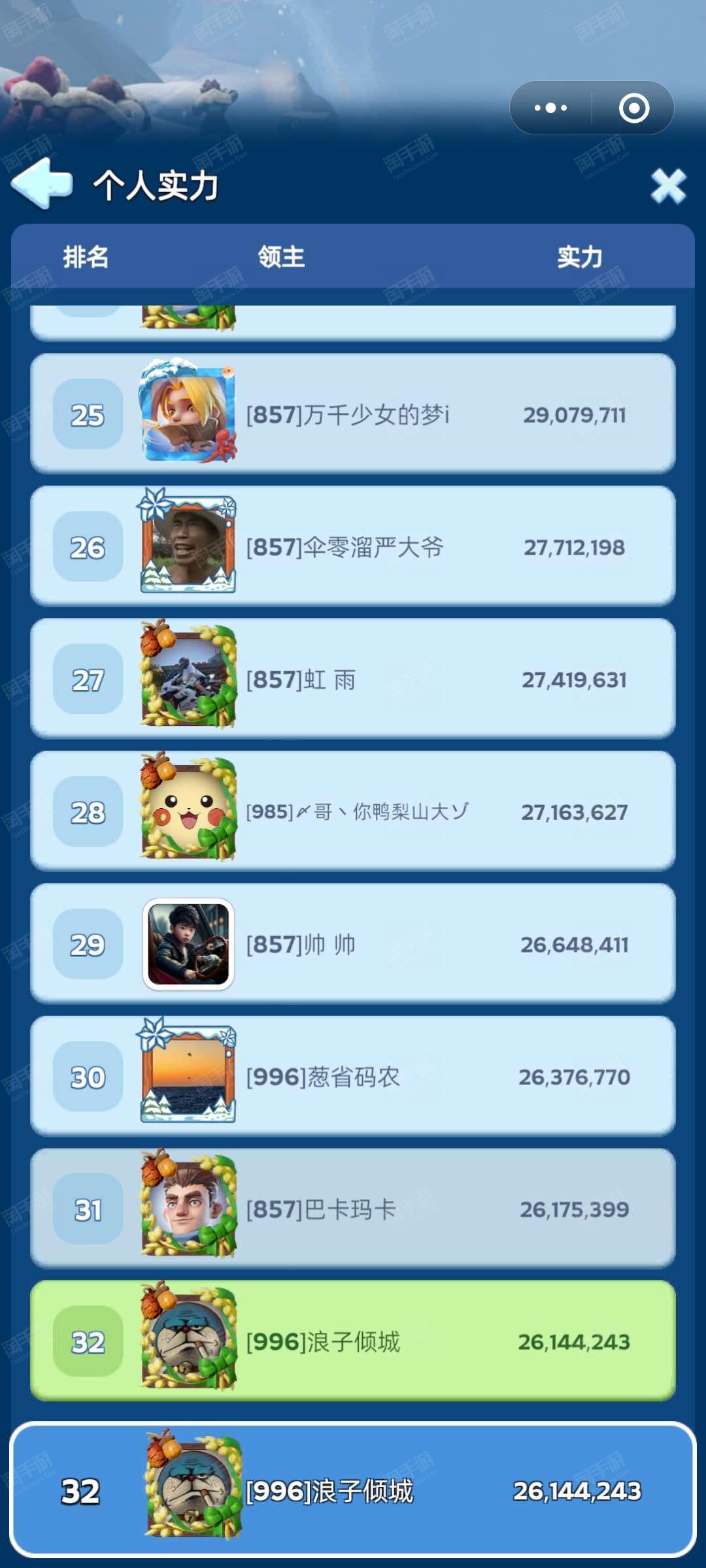Tap the mini program close circle button
This screenshot has height=1568, width=706.
633,108
